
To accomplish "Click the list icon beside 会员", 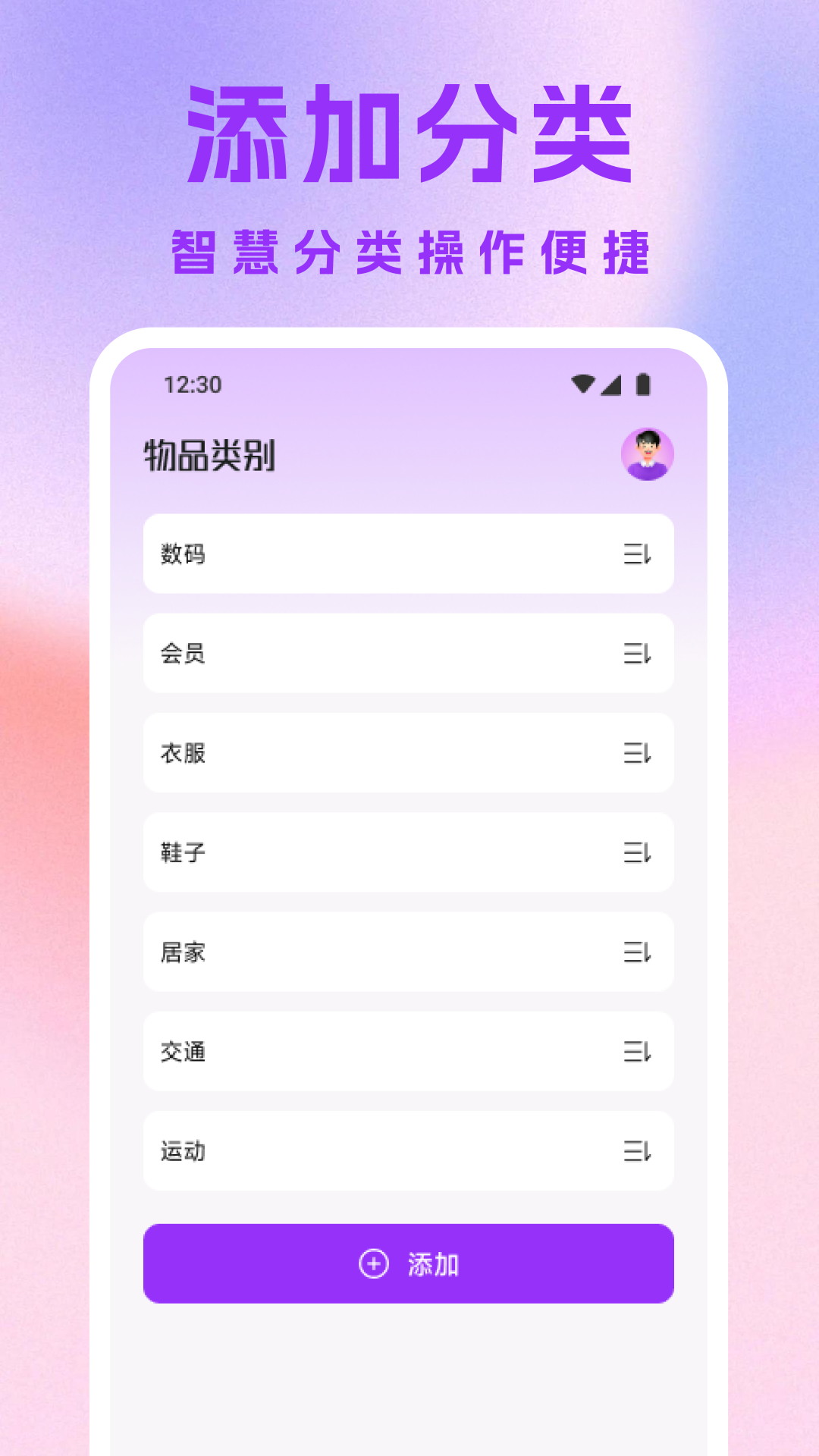I will (x=638, y=652).
